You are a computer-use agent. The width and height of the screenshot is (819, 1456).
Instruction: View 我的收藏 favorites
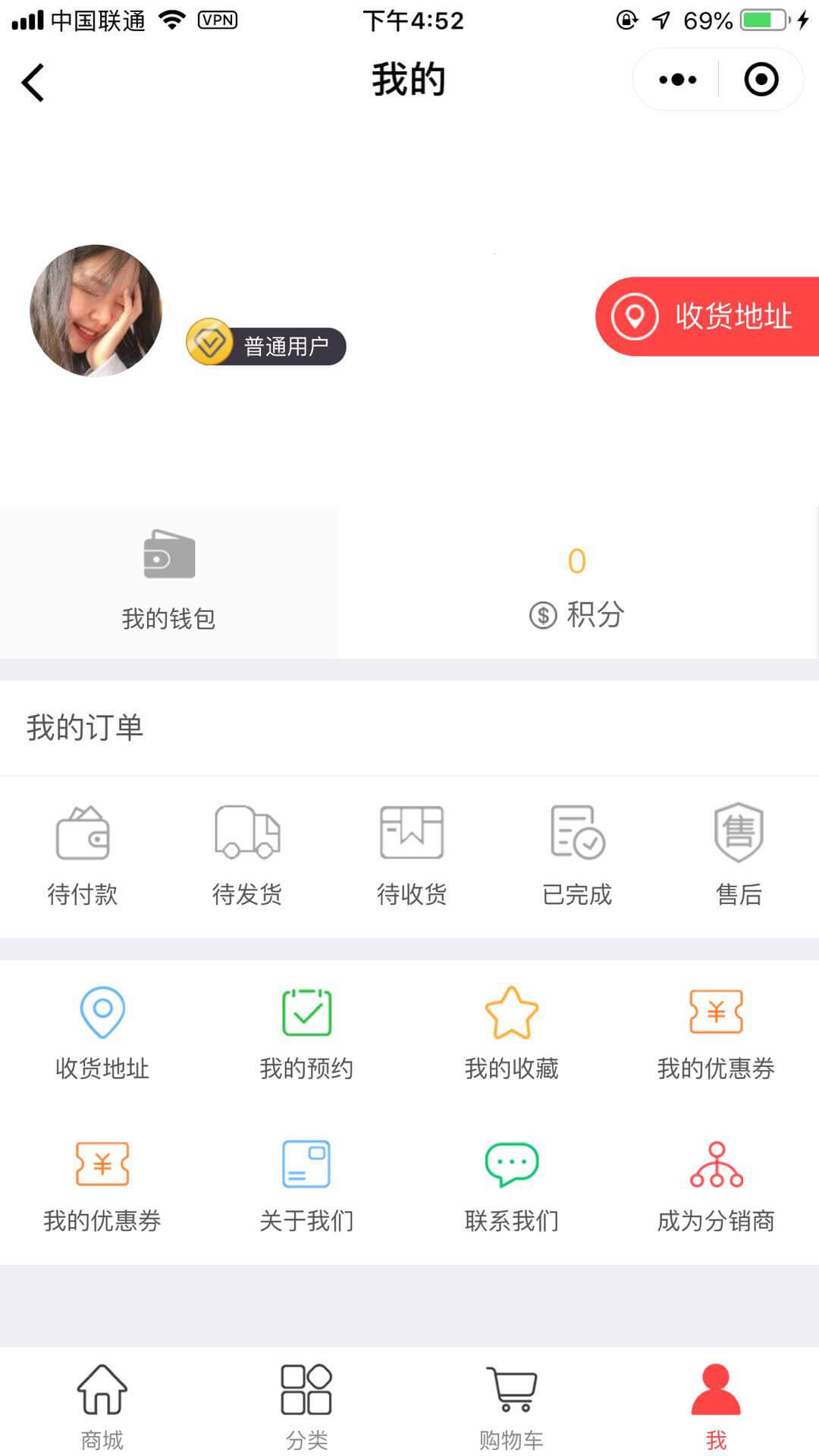click(x=512, y=1033)
